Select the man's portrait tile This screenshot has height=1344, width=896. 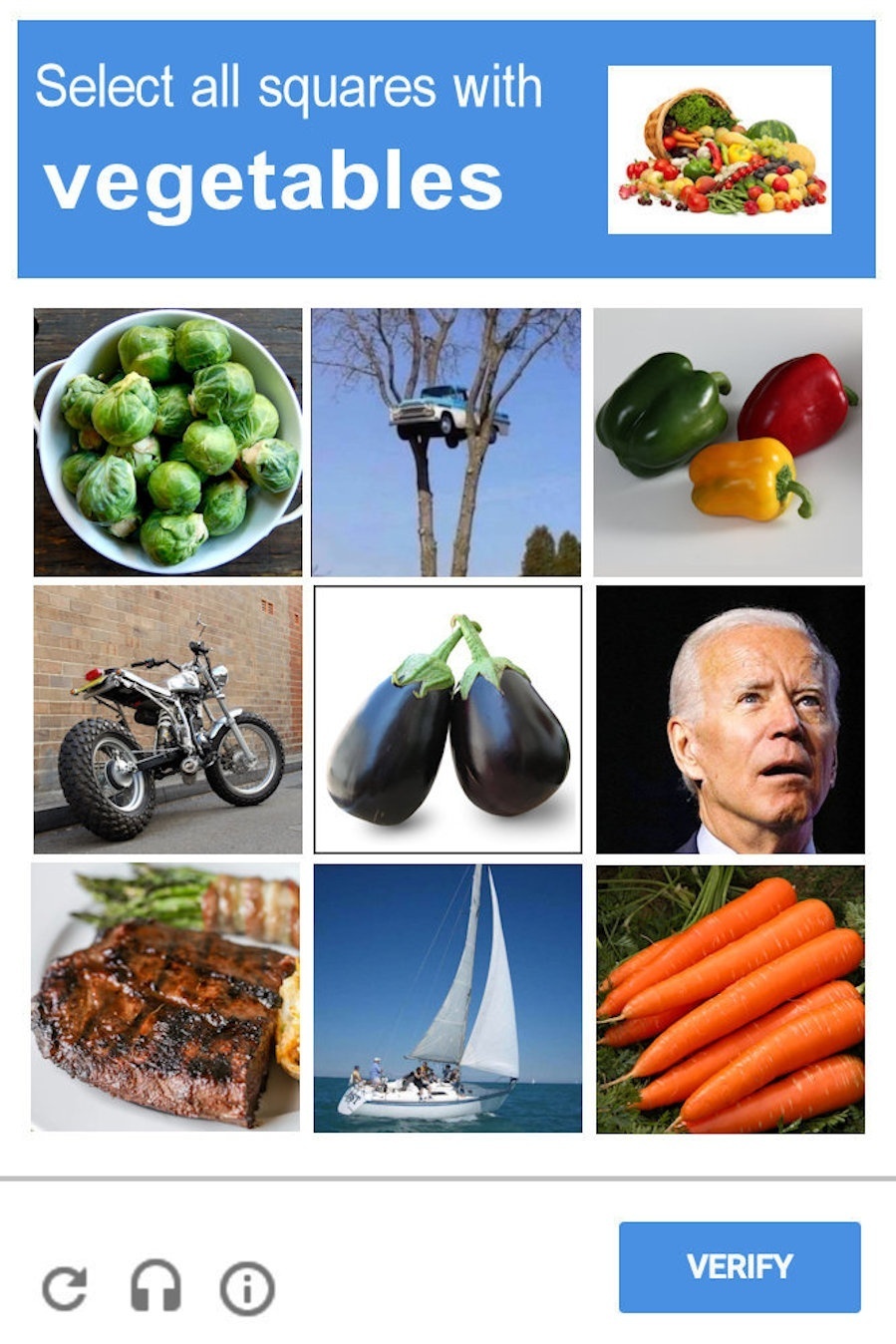pyautogui.click(x=730, y=719)
